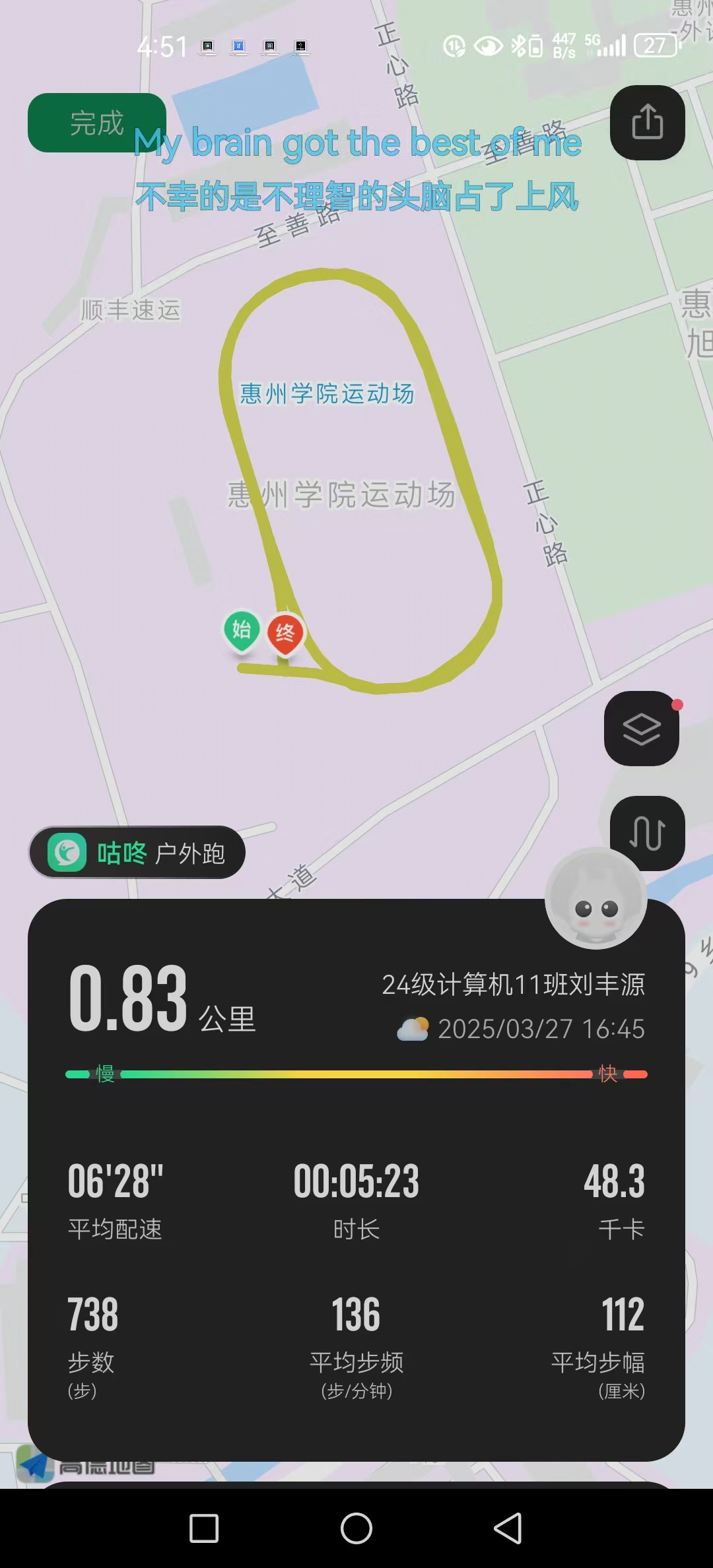Tap the route track toggle icon
Viewport: 713px width, 1568px height.
[647, 833]
